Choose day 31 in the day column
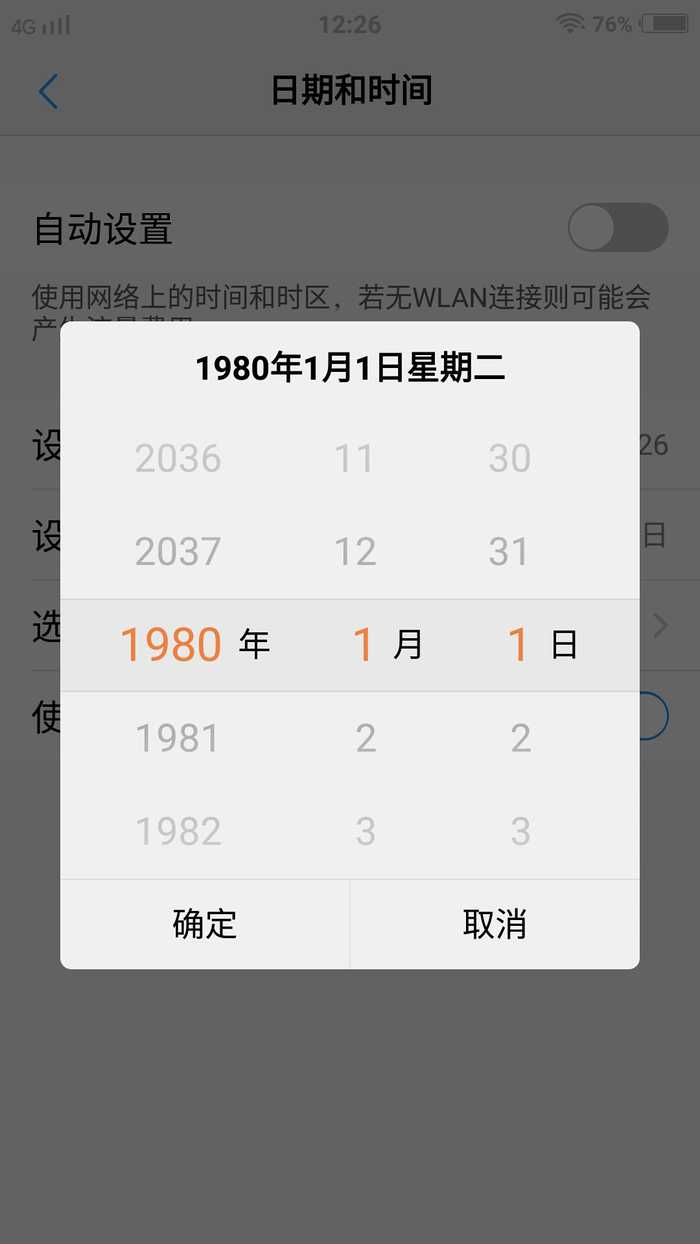The width and height of the screenshot is (700, 1244). coord(509,551)
